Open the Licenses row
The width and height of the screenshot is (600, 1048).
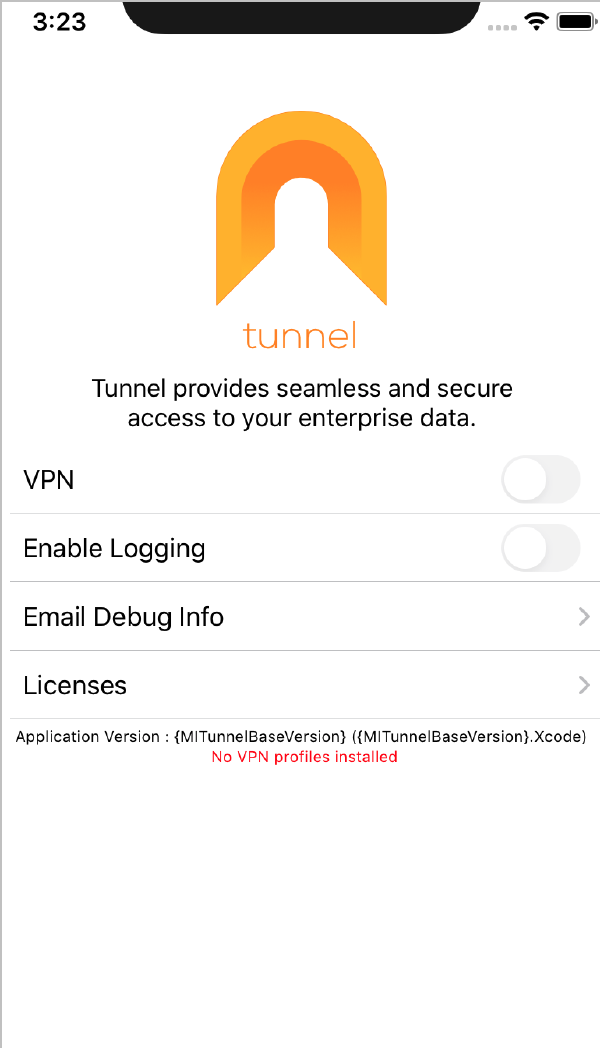[305, 685]
